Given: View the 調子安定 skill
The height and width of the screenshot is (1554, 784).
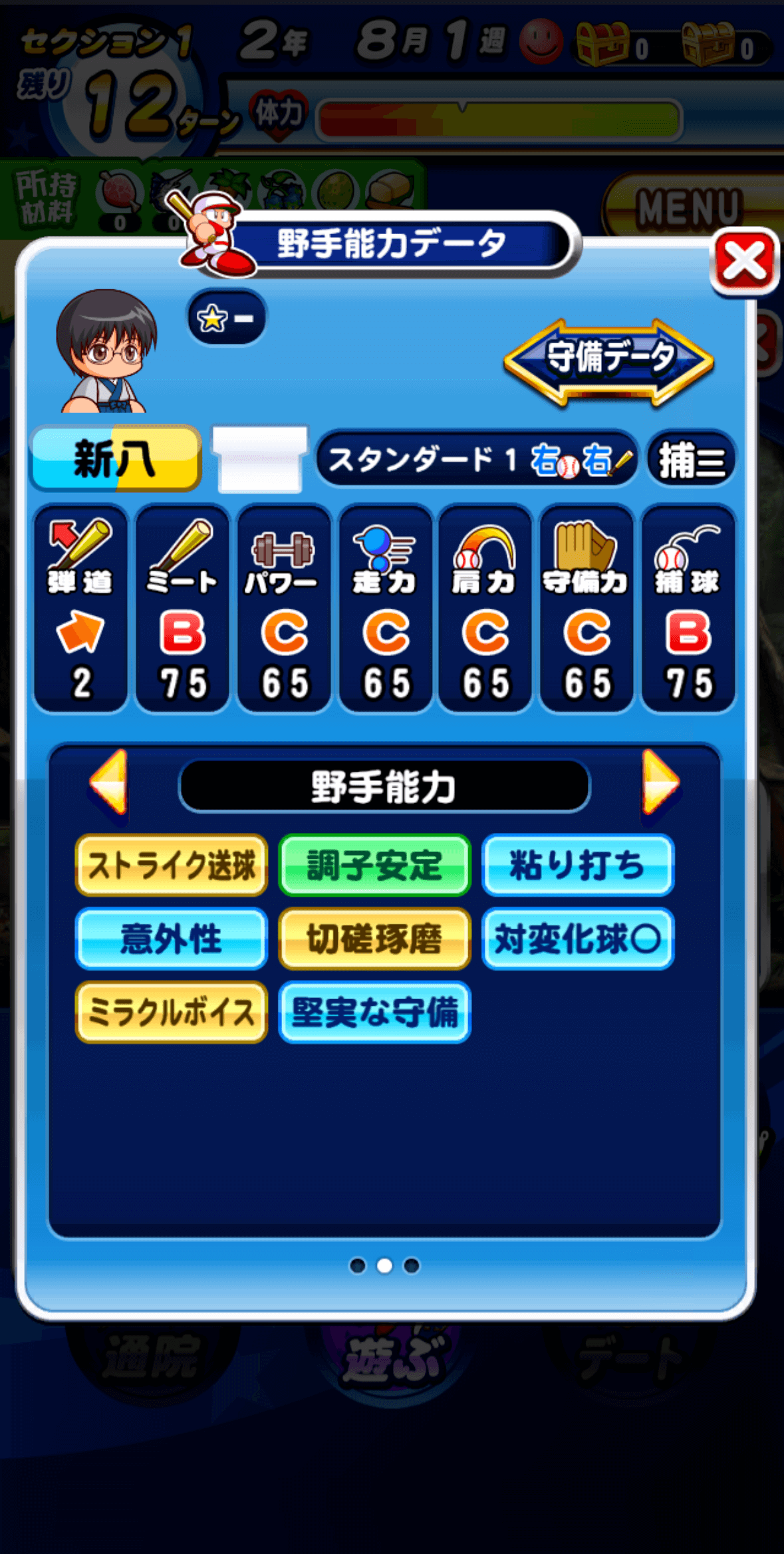Looking at the screenshot, I should coord(375,865).
